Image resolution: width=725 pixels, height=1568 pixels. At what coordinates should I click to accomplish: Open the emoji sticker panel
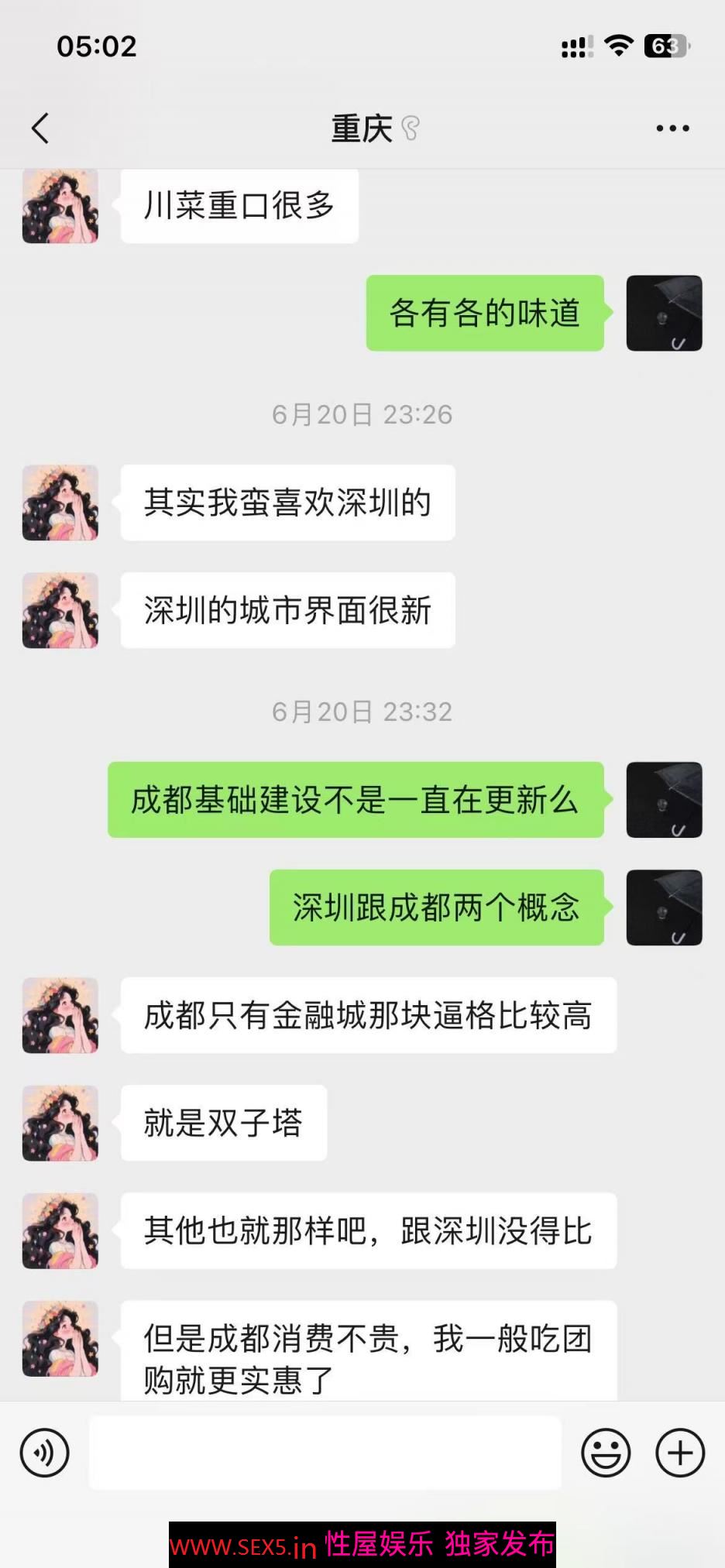point(606,1453)
